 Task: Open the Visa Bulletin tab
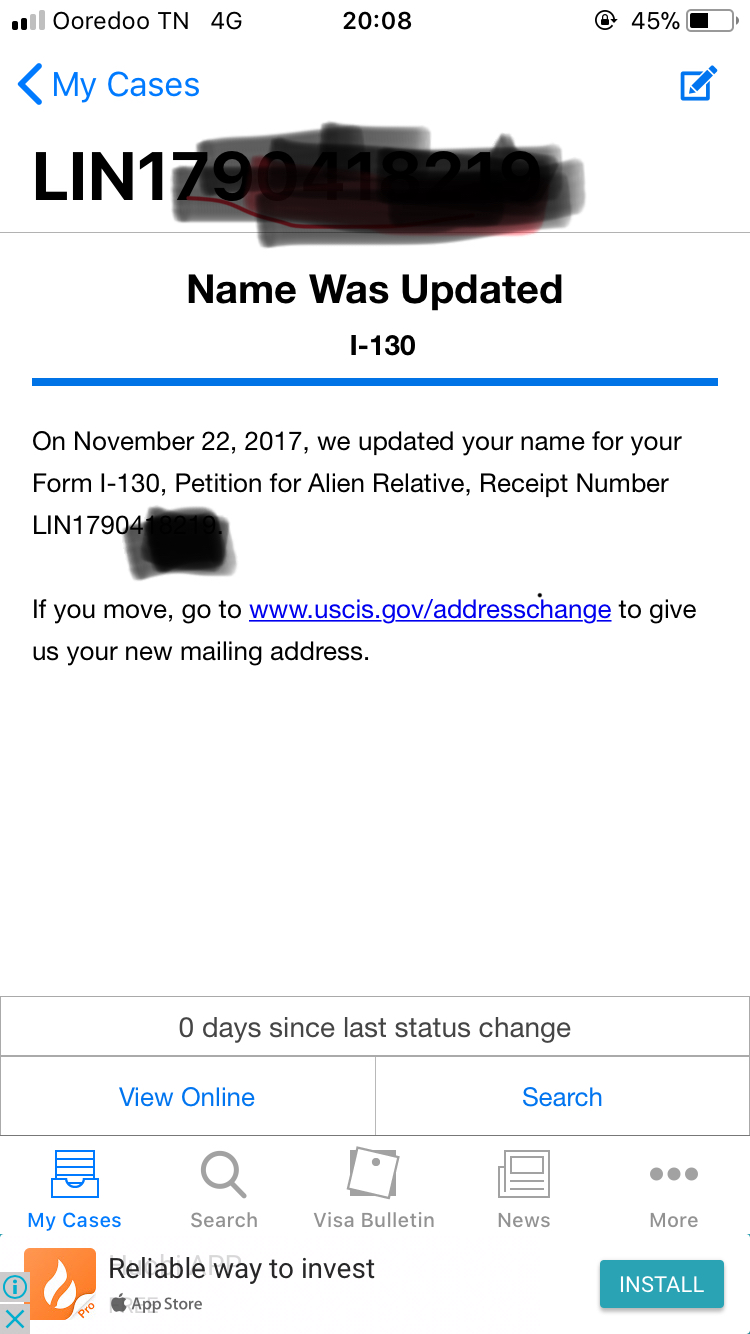[x=374, y=1189]
